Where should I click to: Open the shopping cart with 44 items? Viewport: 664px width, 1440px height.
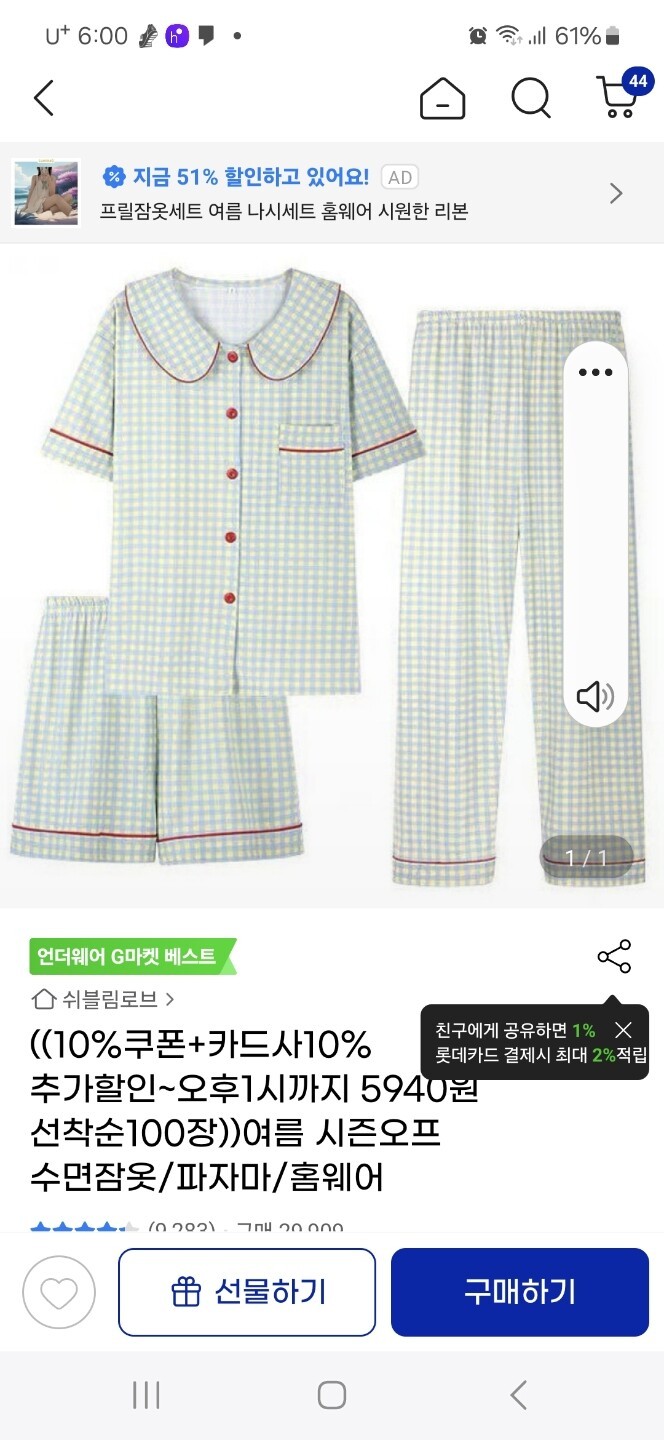point(619,97)
